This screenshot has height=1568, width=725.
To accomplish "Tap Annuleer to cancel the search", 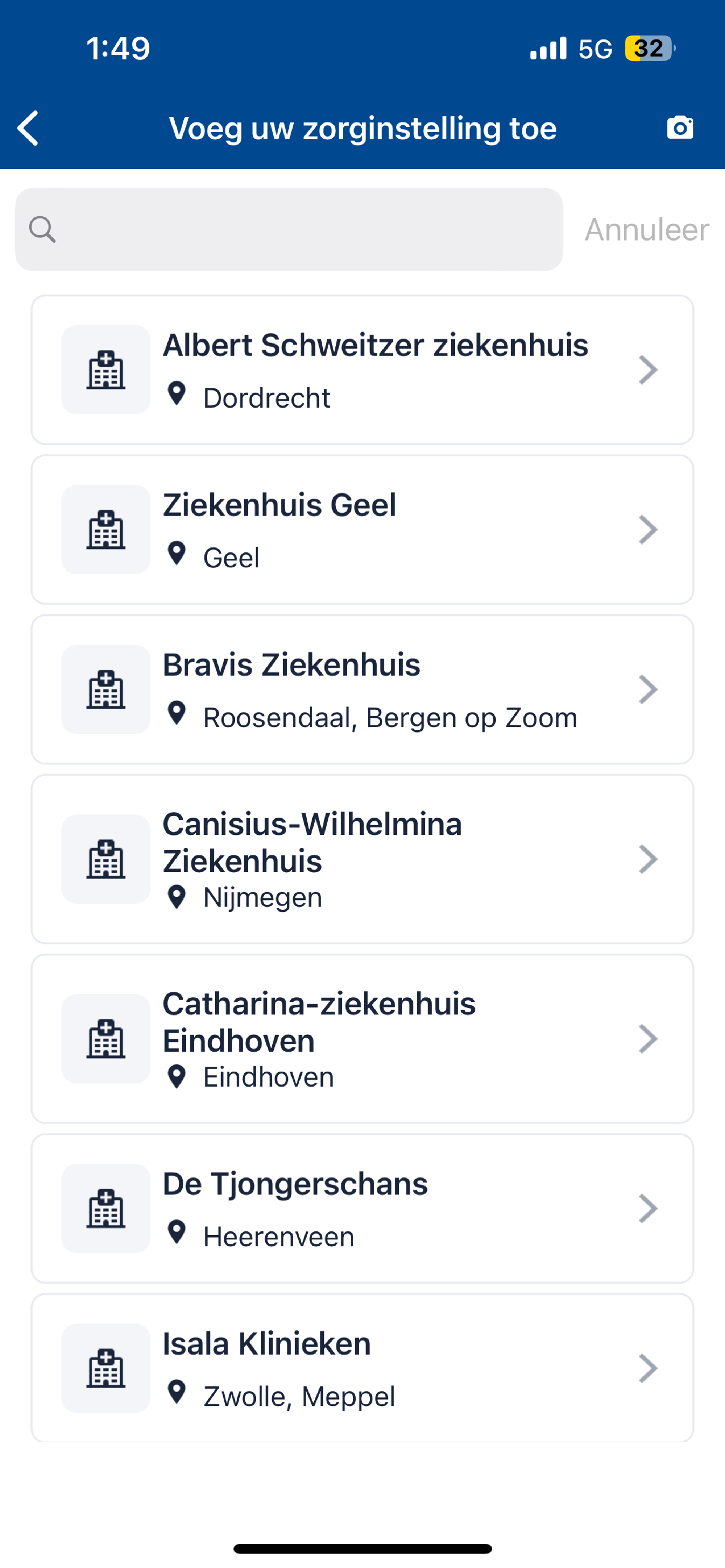I will (x=646, y=229).
